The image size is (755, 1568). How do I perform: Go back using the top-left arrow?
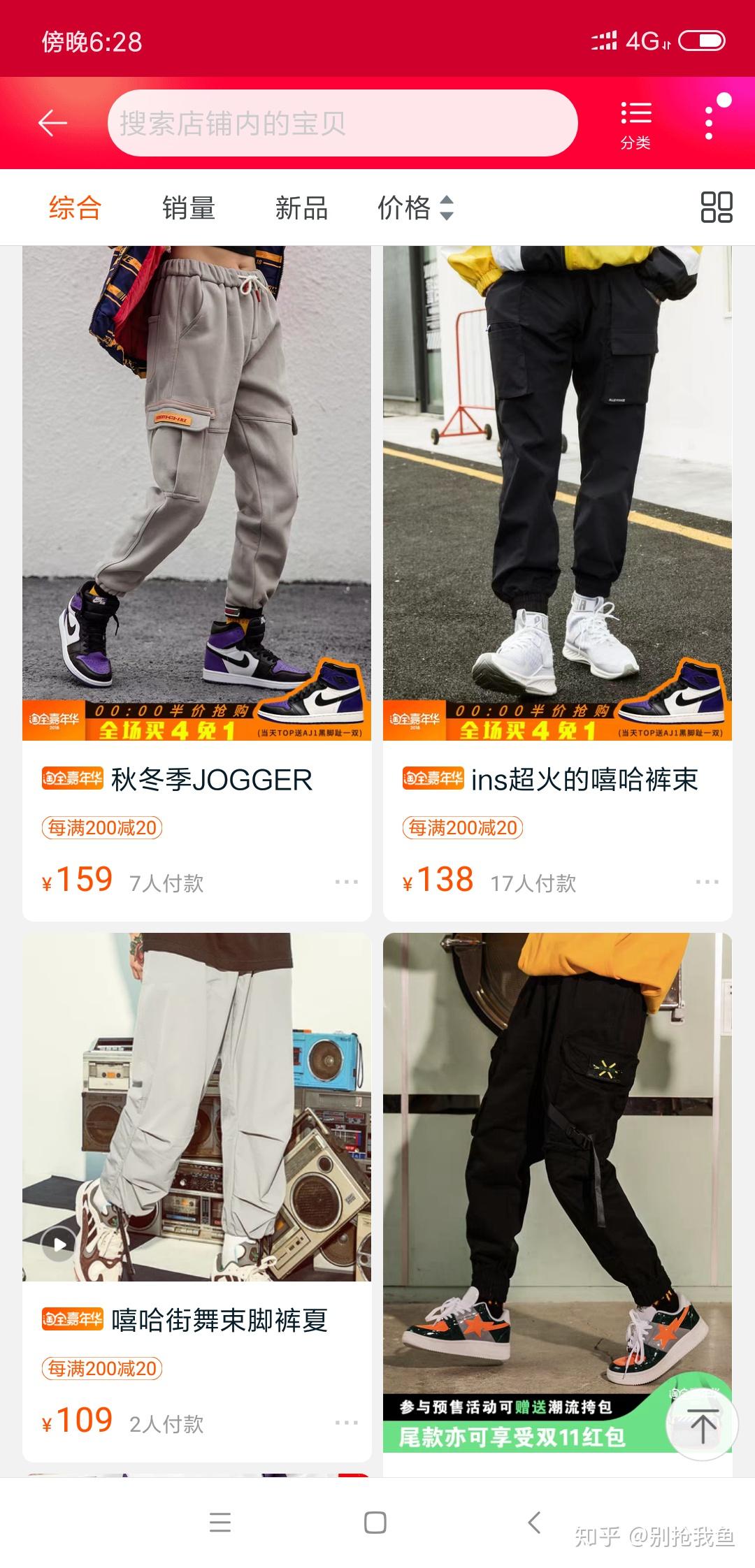(52, 123)
